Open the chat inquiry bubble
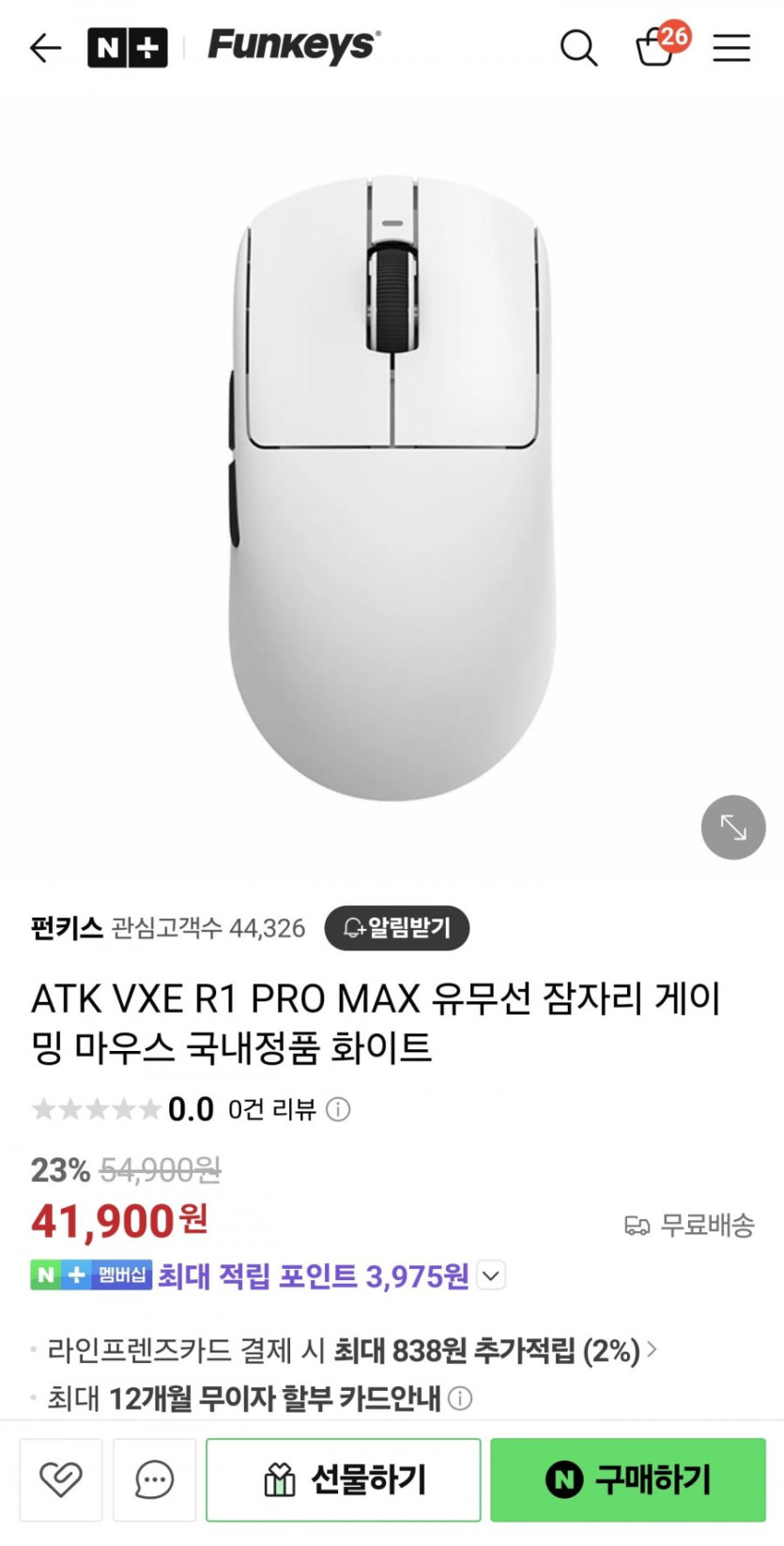Viewport: 784px width, 1546px height. click(x=154, y=1479)
